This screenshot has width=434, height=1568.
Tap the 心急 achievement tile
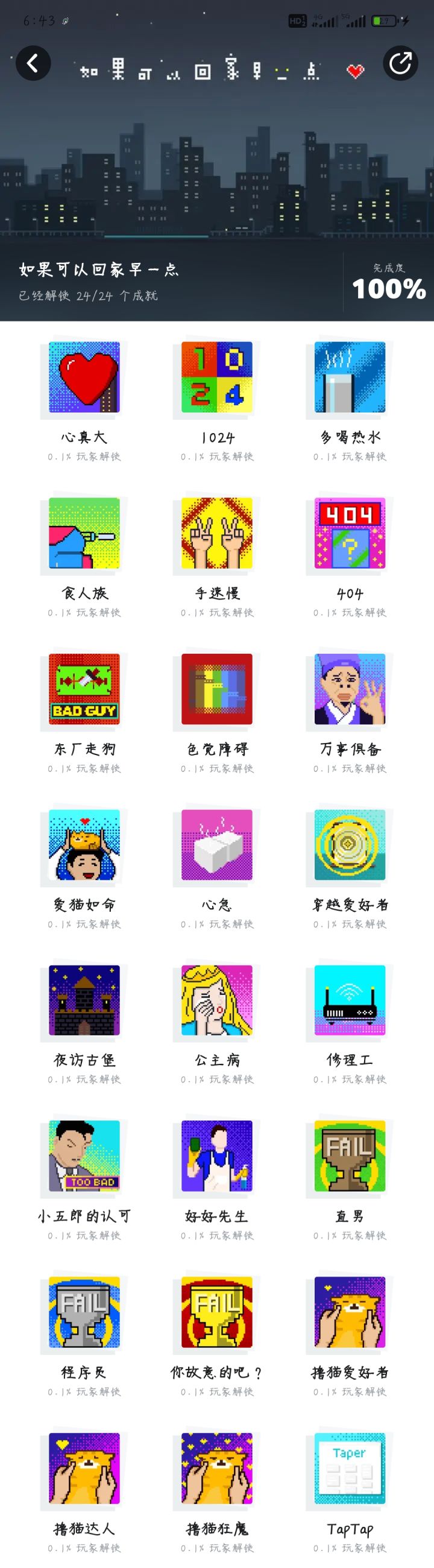[x=216, y=845]
